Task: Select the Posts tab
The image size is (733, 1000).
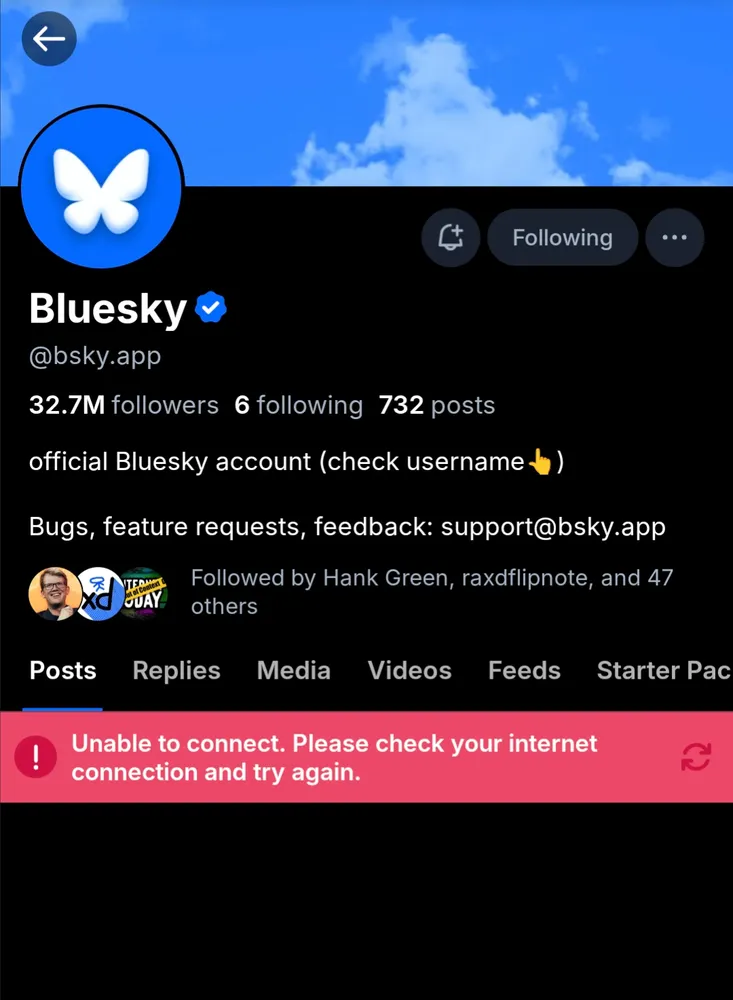Action: [63, 670]
